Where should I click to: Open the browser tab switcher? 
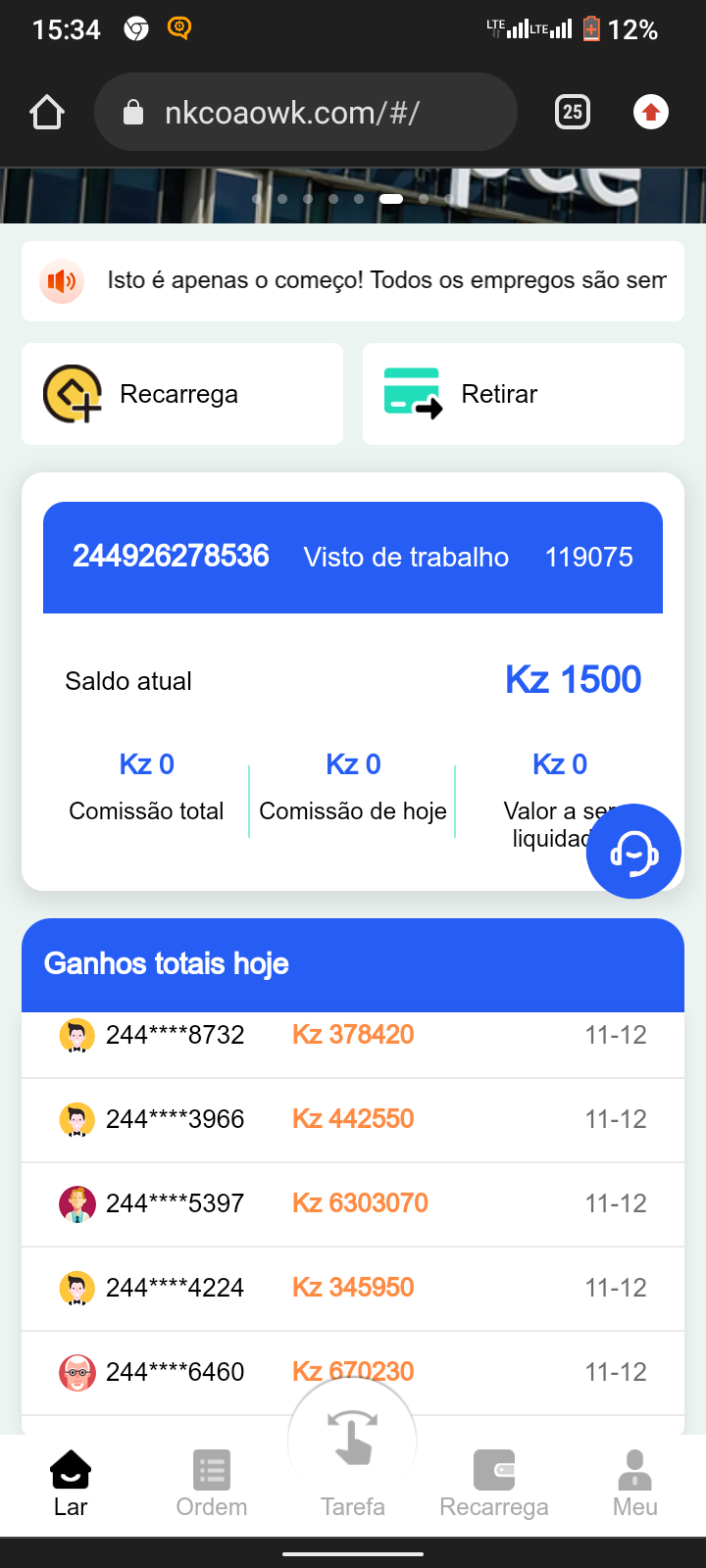pos(573,113)
